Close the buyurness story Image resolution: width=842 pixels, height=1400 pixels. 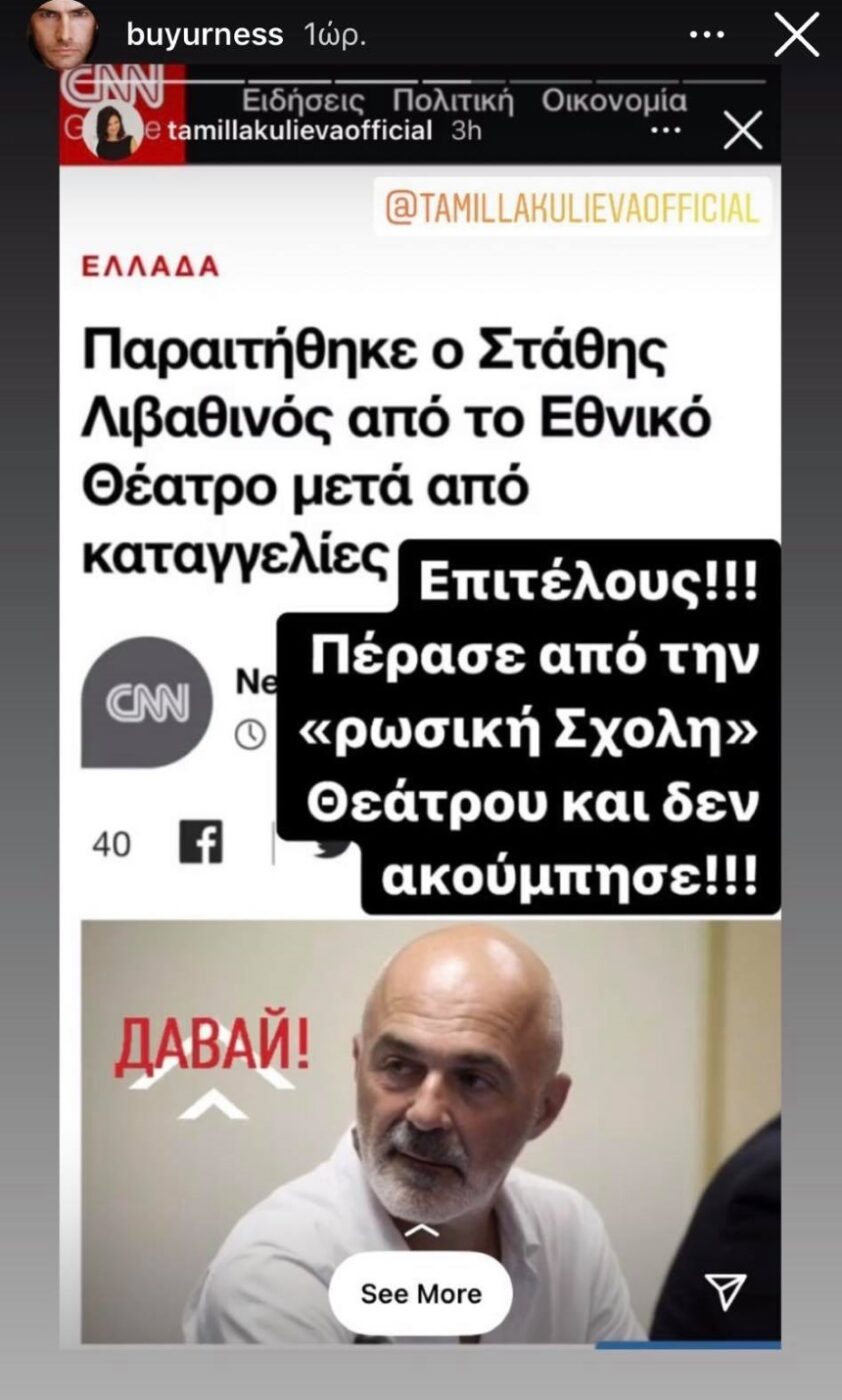(x=796, y=36)
